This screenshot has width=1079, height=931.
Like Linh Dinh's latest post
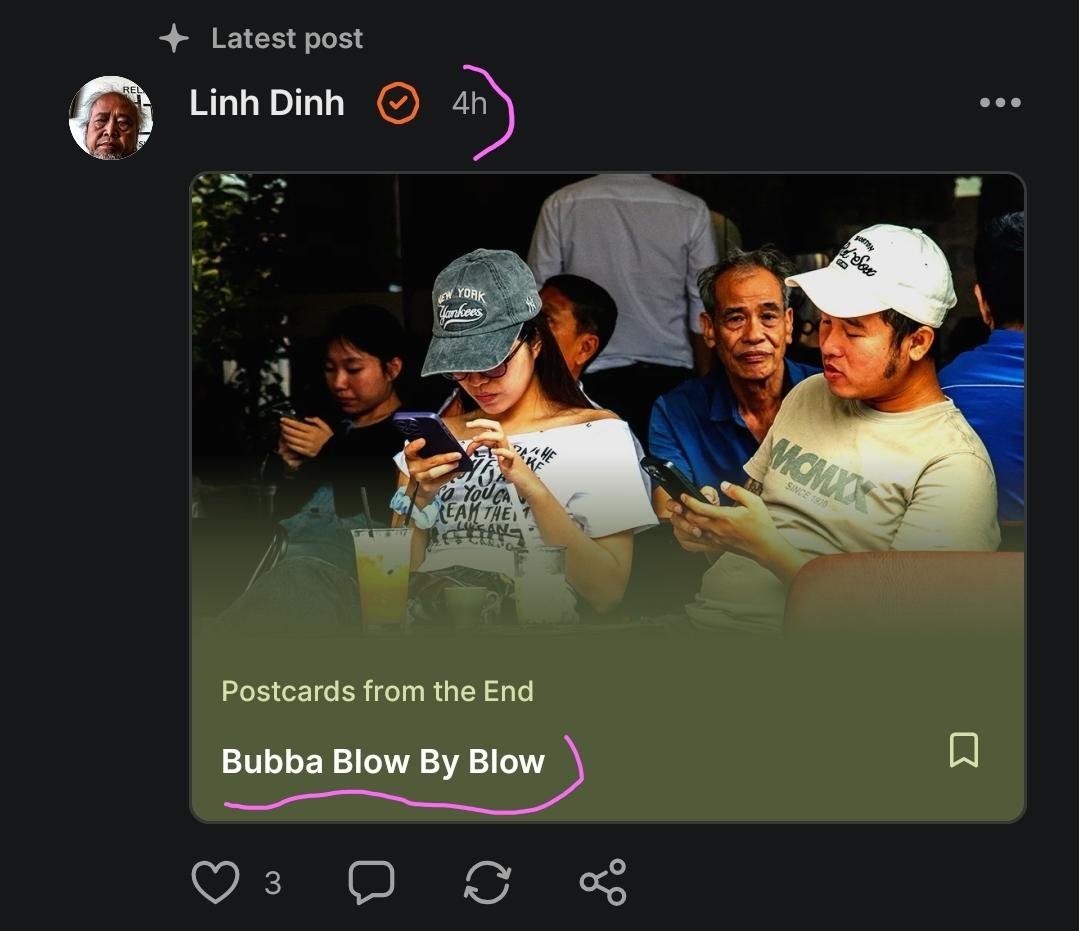(x=216, y=883)
